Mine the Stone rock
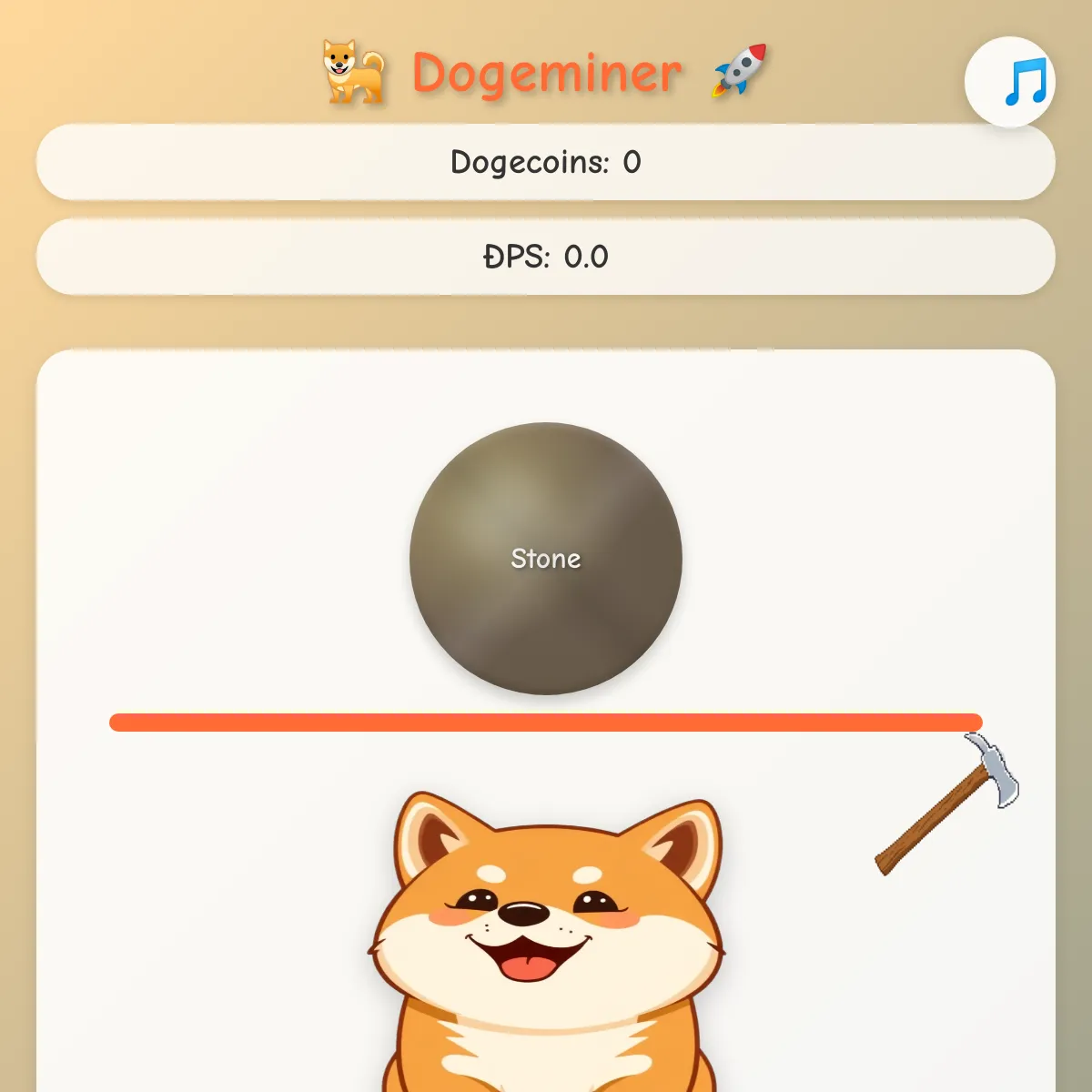This screenshot has height=1092, width=1092. tap(546, 558)
